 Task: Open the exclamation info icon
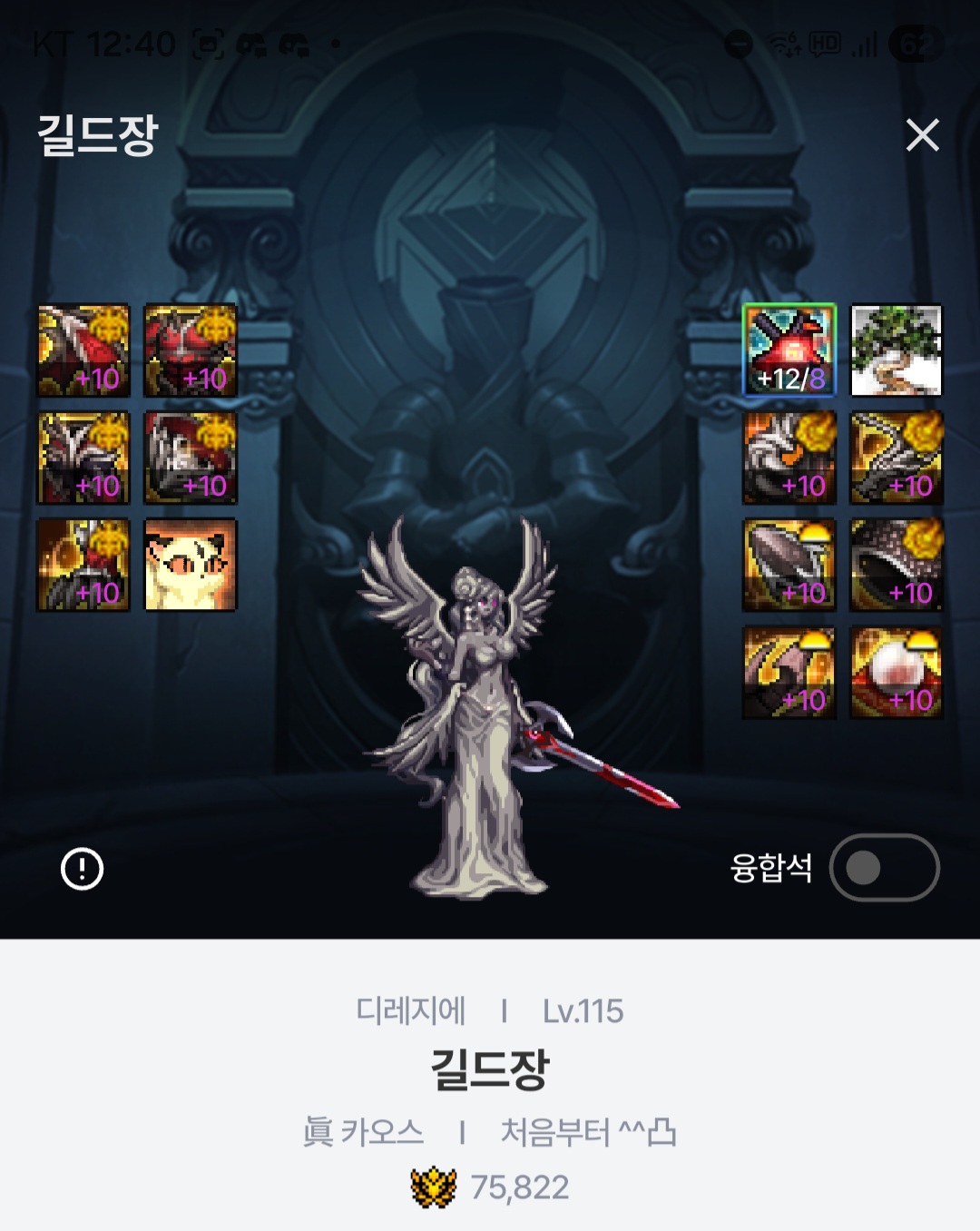(x=82, y=869)
